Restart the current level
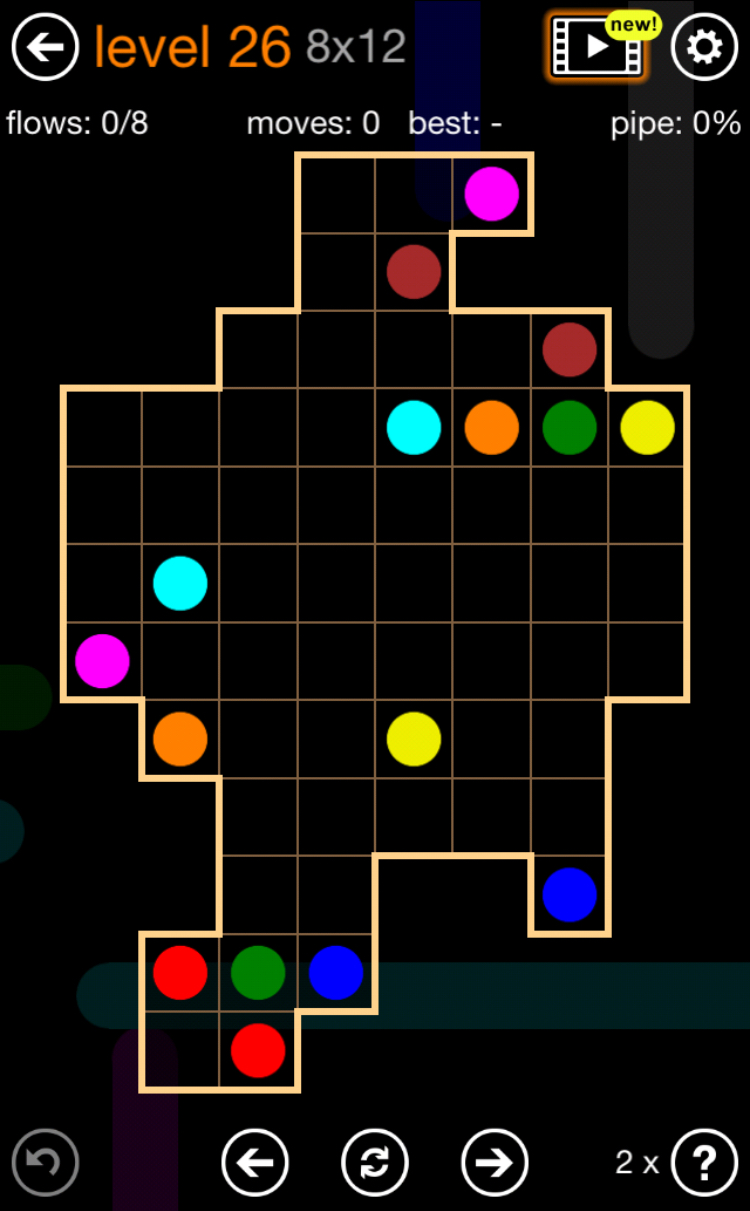 click(x=375, y=1163)
